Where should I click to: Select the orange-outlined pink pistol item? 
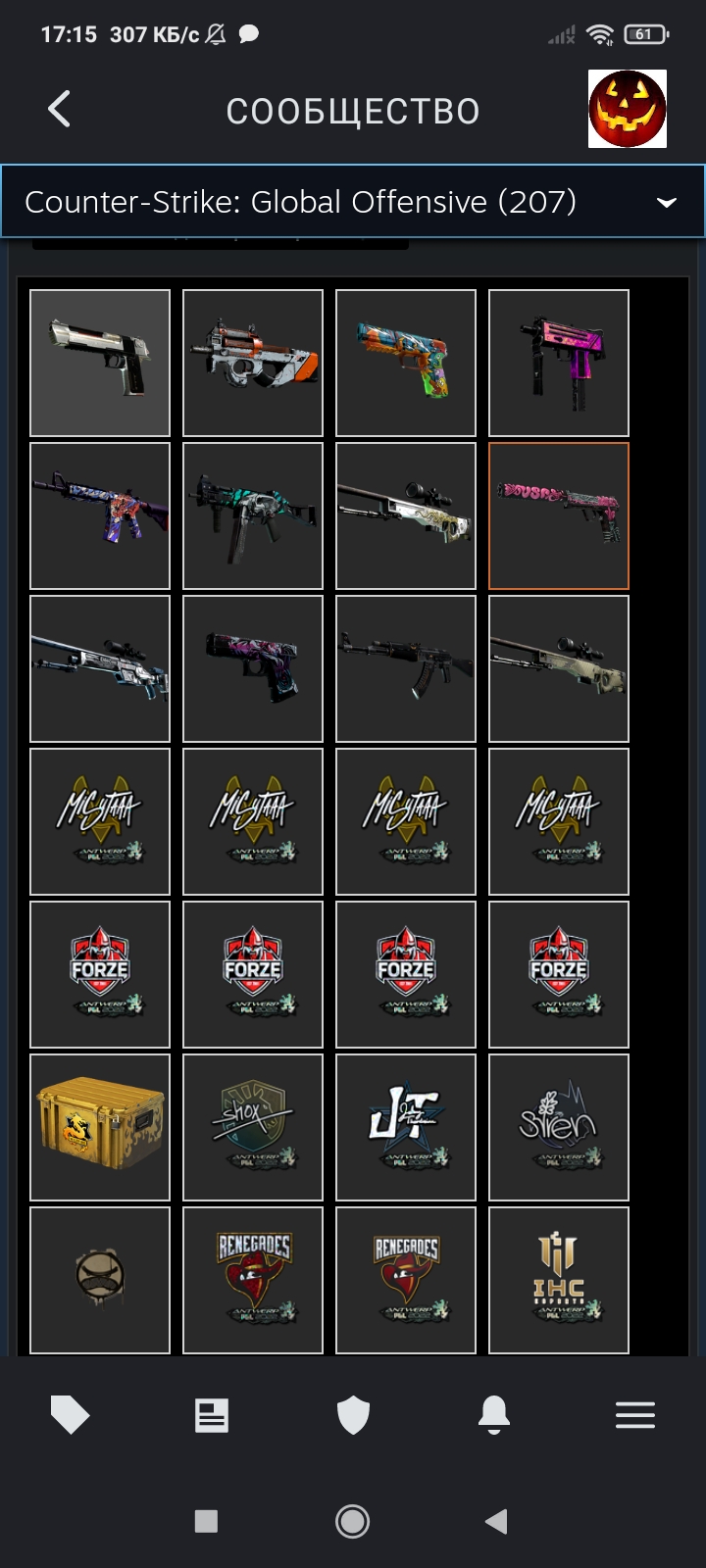point(559,515)
